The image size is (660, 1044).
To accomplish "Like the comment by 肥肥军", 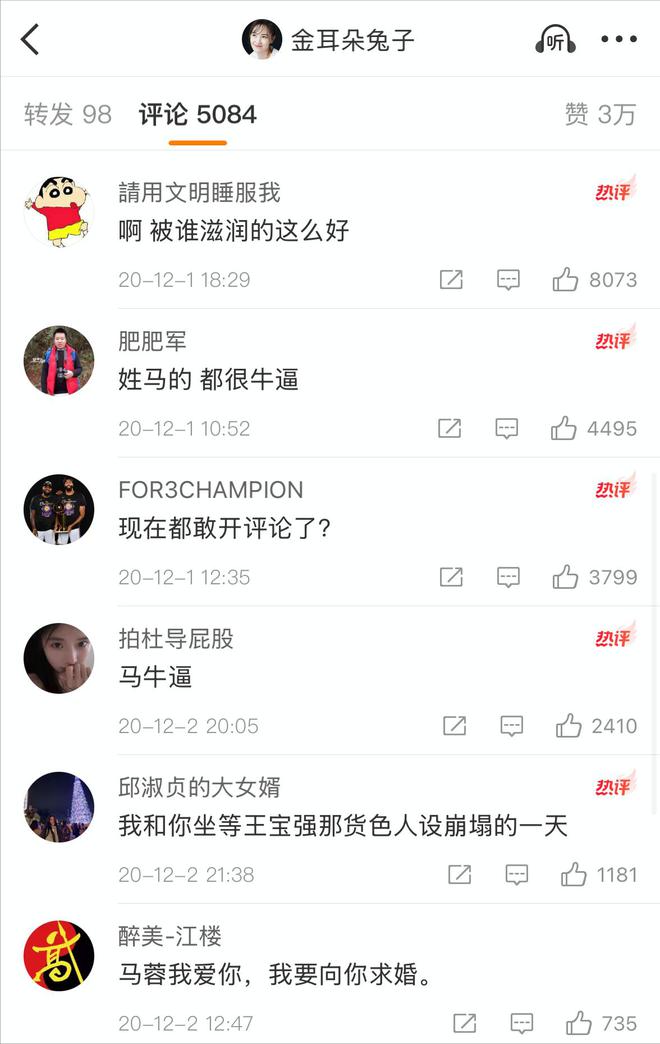I will coord(564,429).
